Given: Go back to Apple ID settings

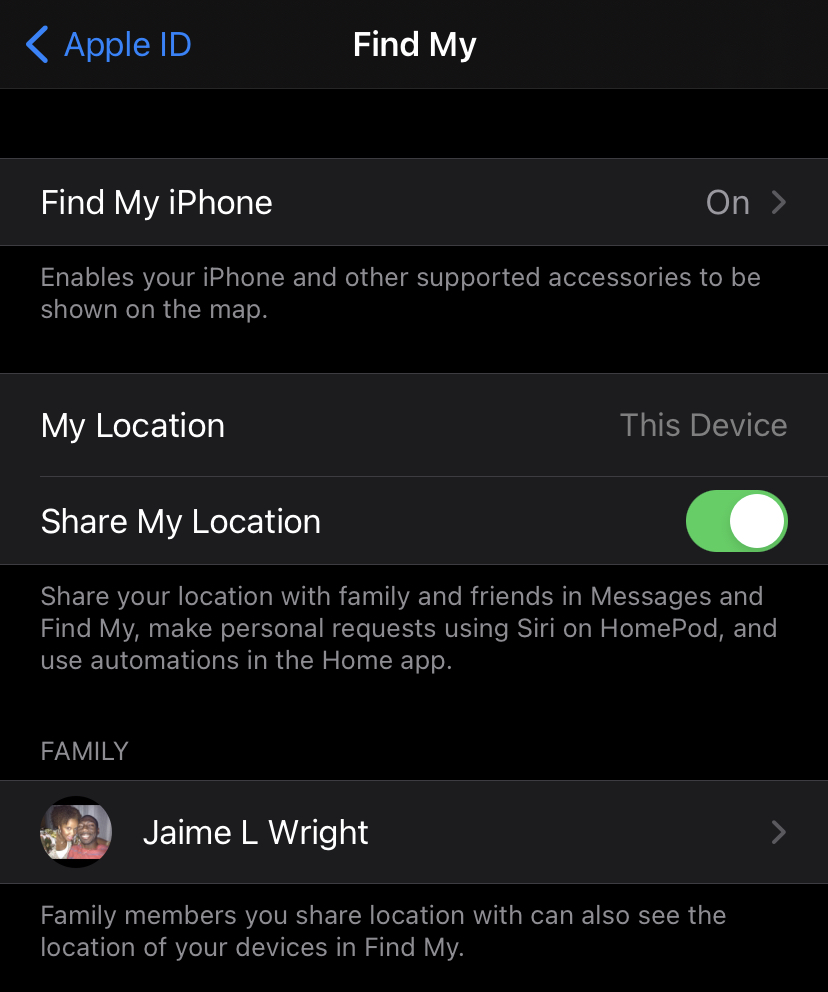Looking at the screenshot, I should (x=108, y=45).
